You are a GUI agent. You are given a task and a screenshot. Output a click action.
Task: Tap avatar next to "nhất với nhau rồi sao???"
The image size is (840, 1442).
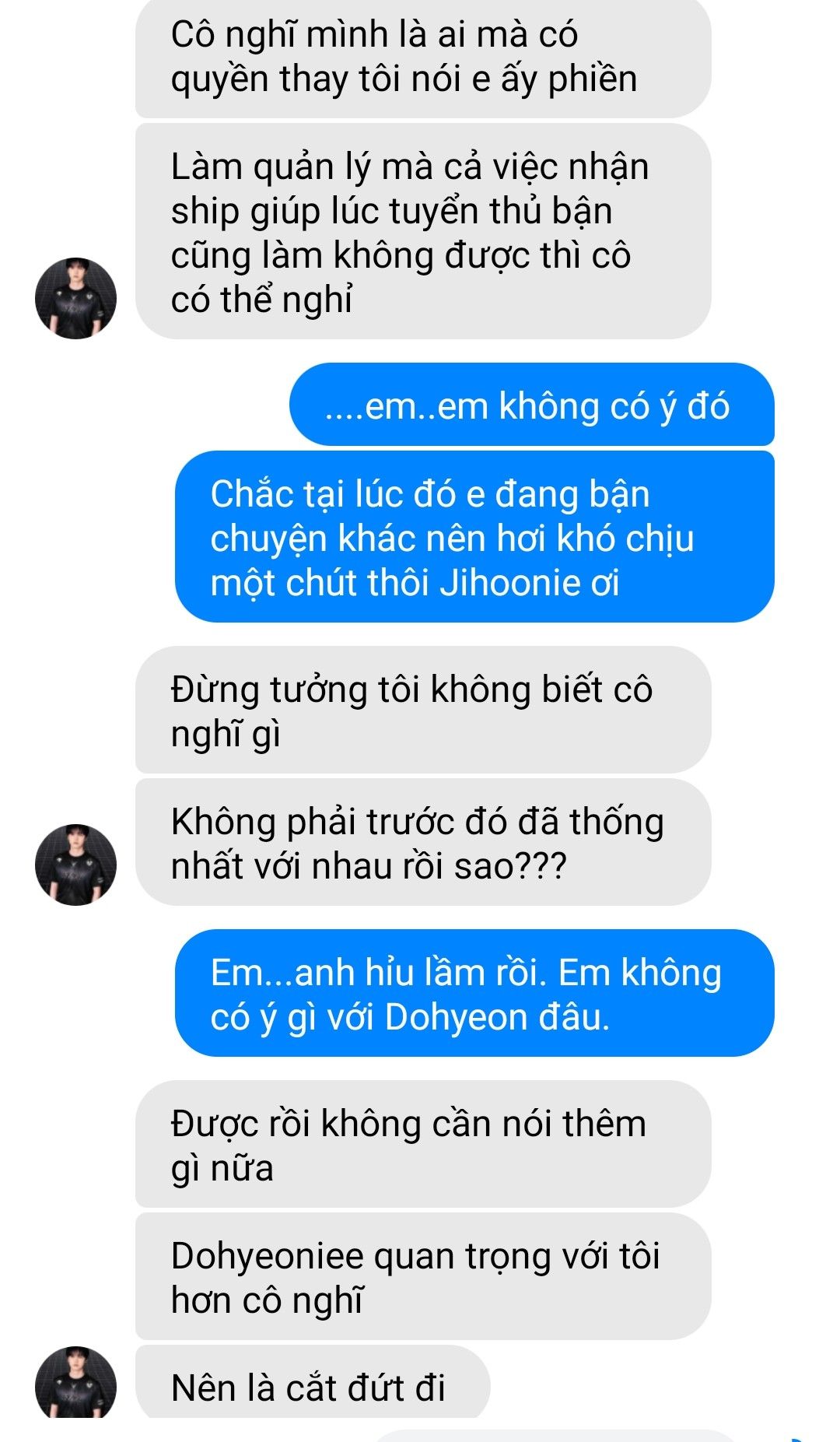point(75,865)
